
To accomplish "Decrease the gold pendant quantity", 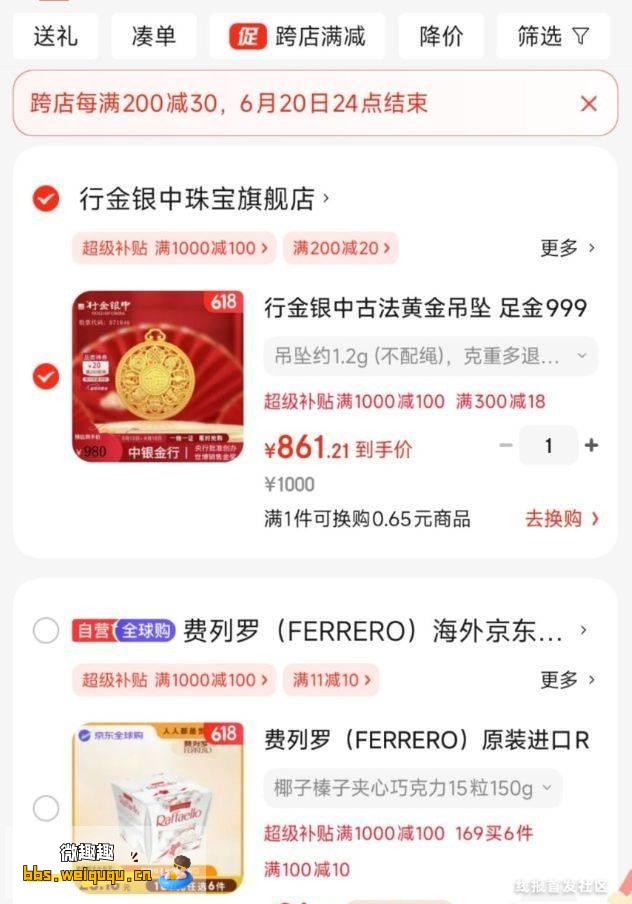I will point(506,446).
